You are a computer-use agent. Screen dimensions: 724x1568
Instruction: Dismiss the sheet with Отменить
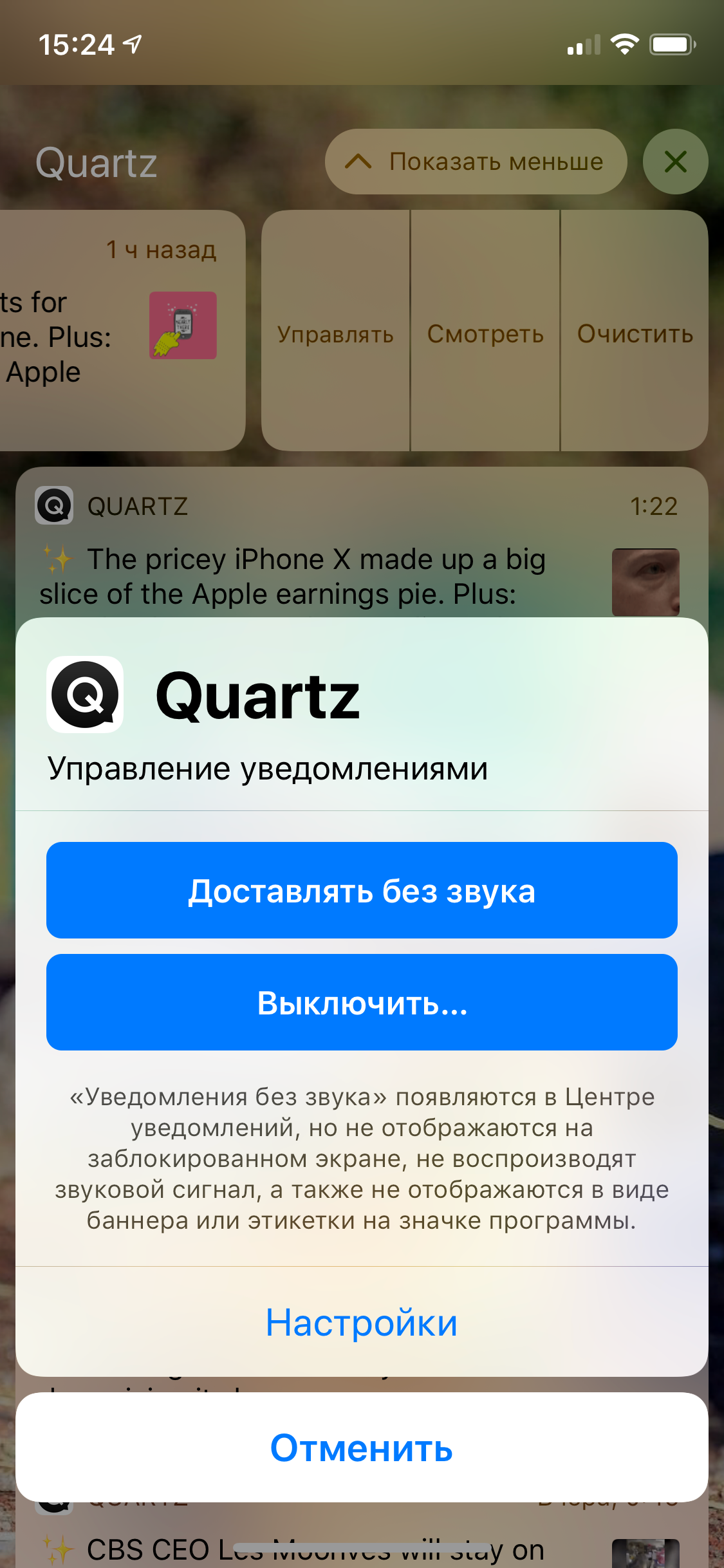[x=362, y=1448]
